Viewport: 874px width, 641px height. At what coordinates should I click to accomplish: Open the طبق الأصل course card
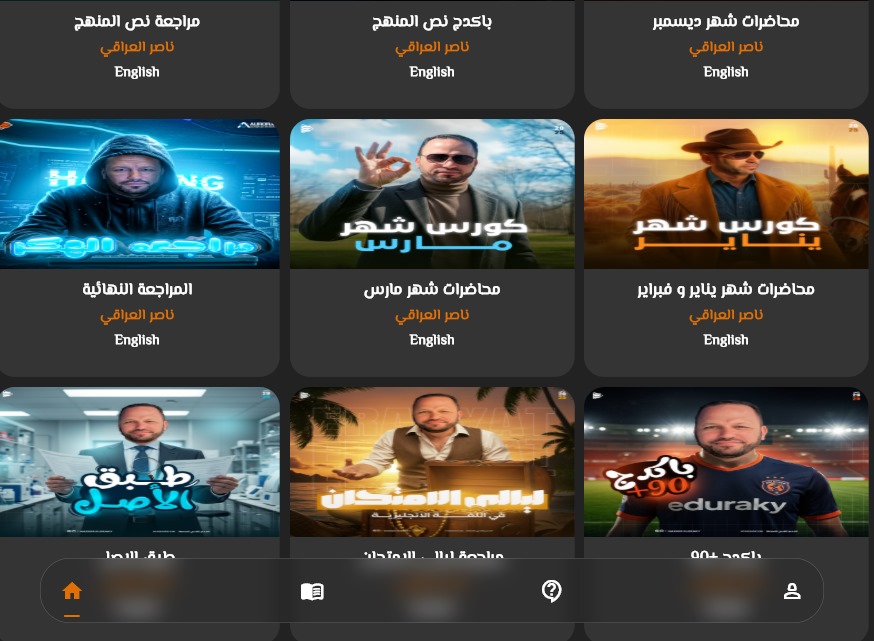tap(139, 462)
